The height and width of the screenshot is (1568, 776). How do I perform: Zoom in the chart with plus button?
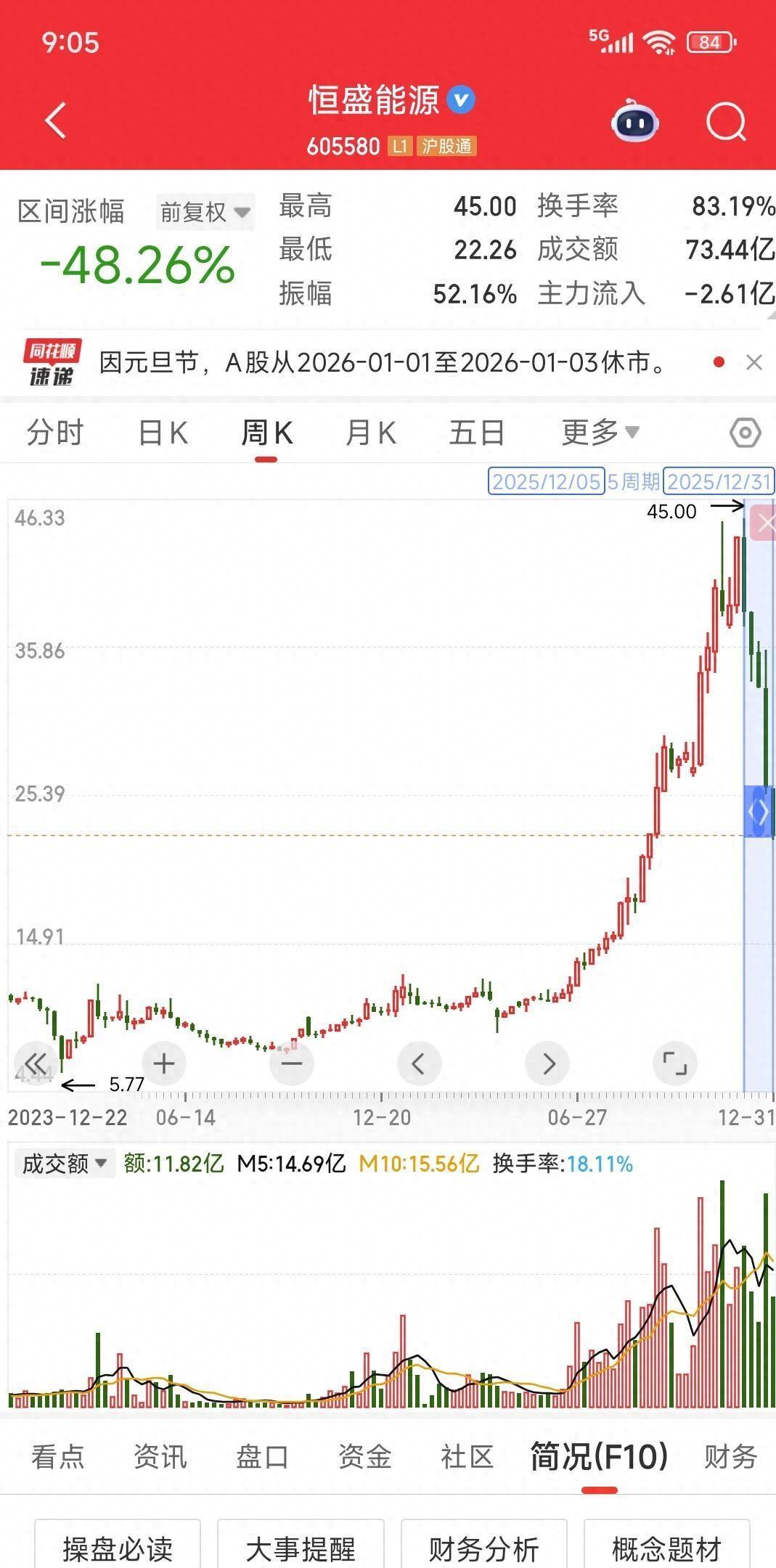(164, 1064)
